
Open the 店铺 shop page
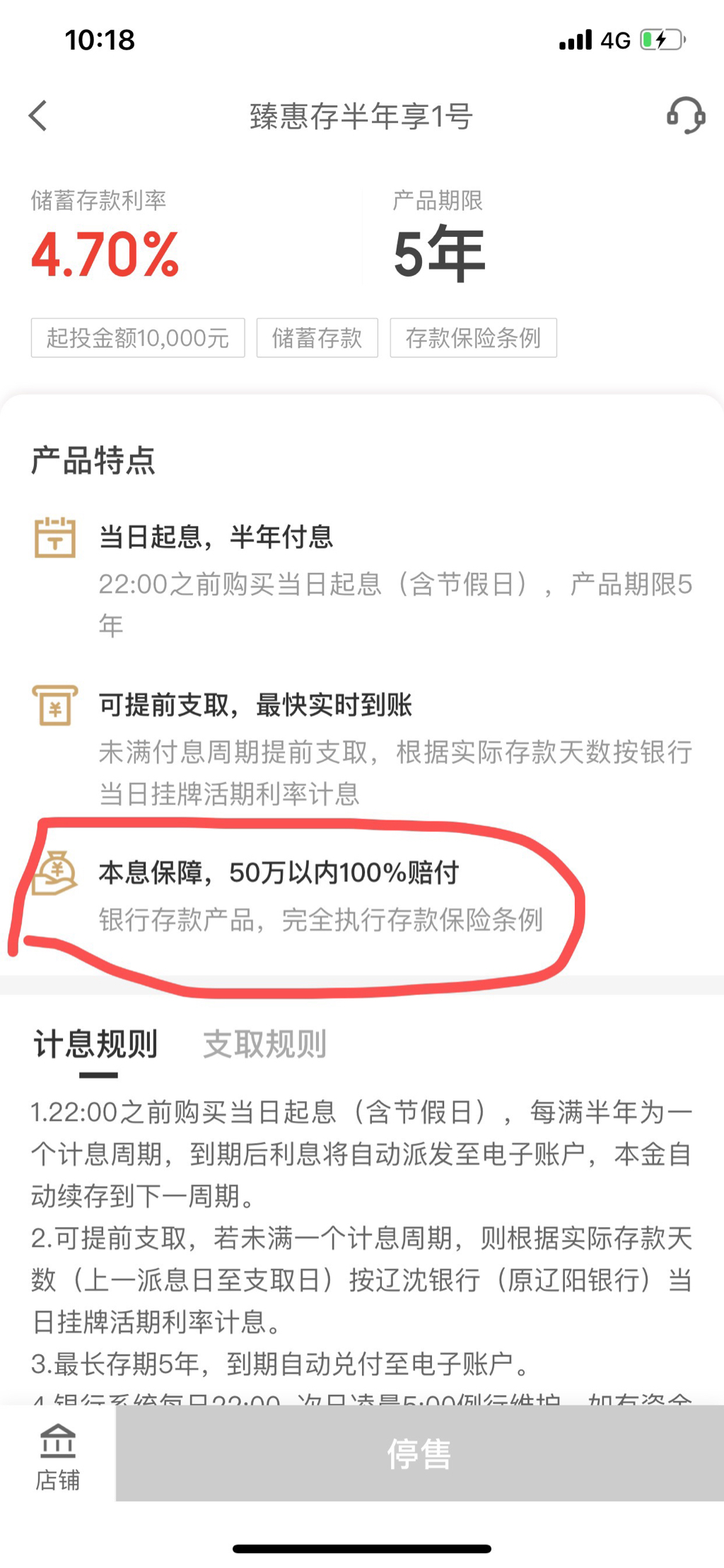click(x=57, y=1456)
